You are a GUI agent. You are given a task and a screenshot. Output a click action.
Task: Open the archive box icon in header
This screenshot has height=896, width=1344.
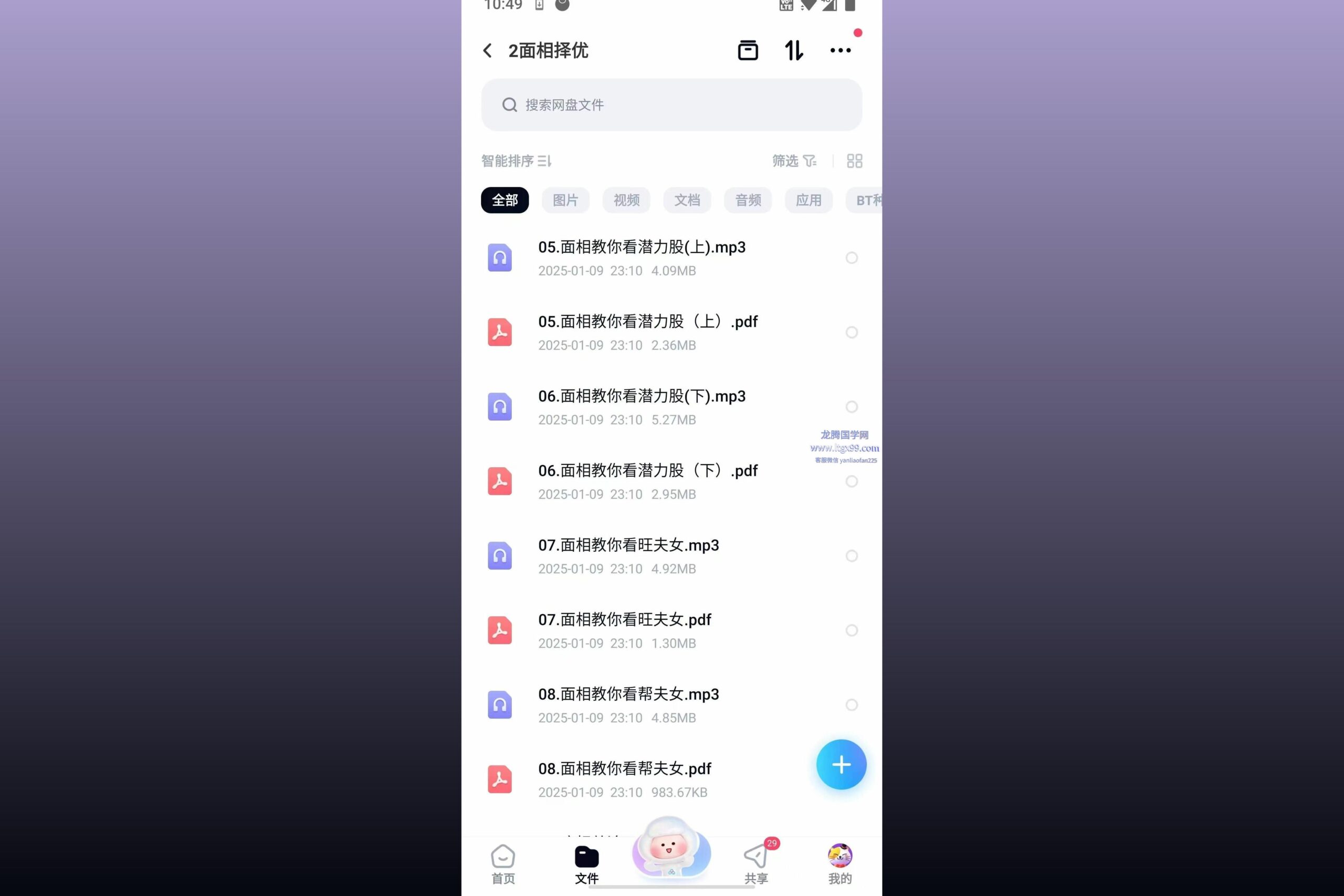748,51
